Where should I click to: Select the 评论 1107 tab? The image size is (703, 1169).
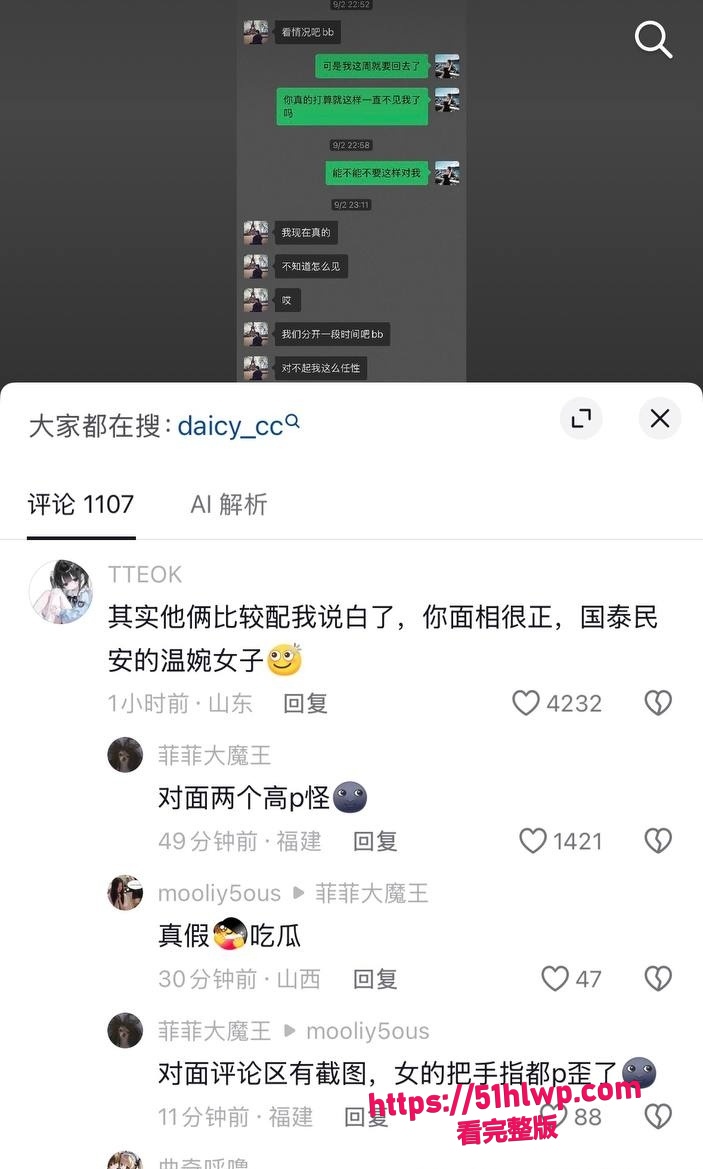[81, 504]
